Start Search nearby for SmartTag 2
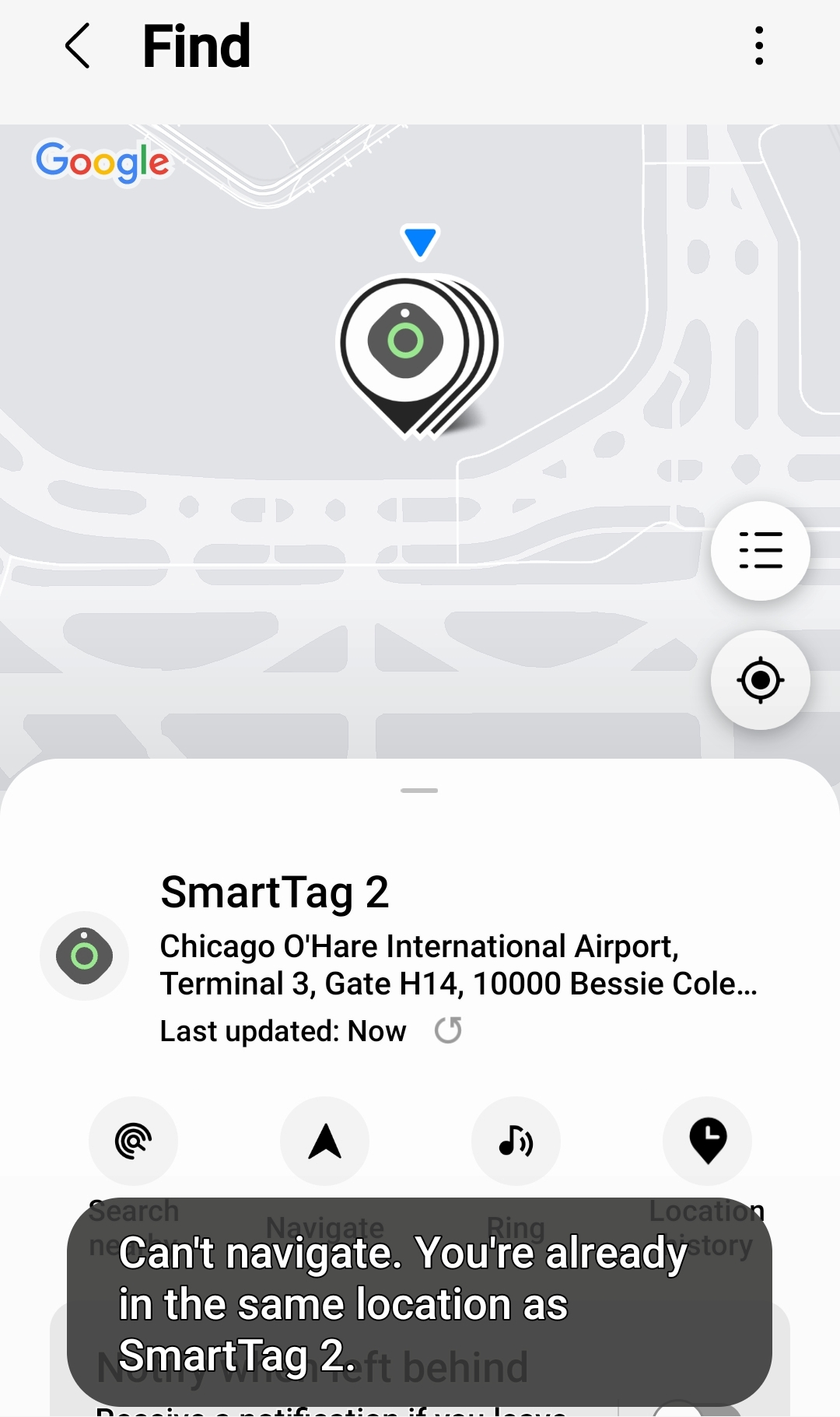 pyautogui.click(x=133, y=1141)
